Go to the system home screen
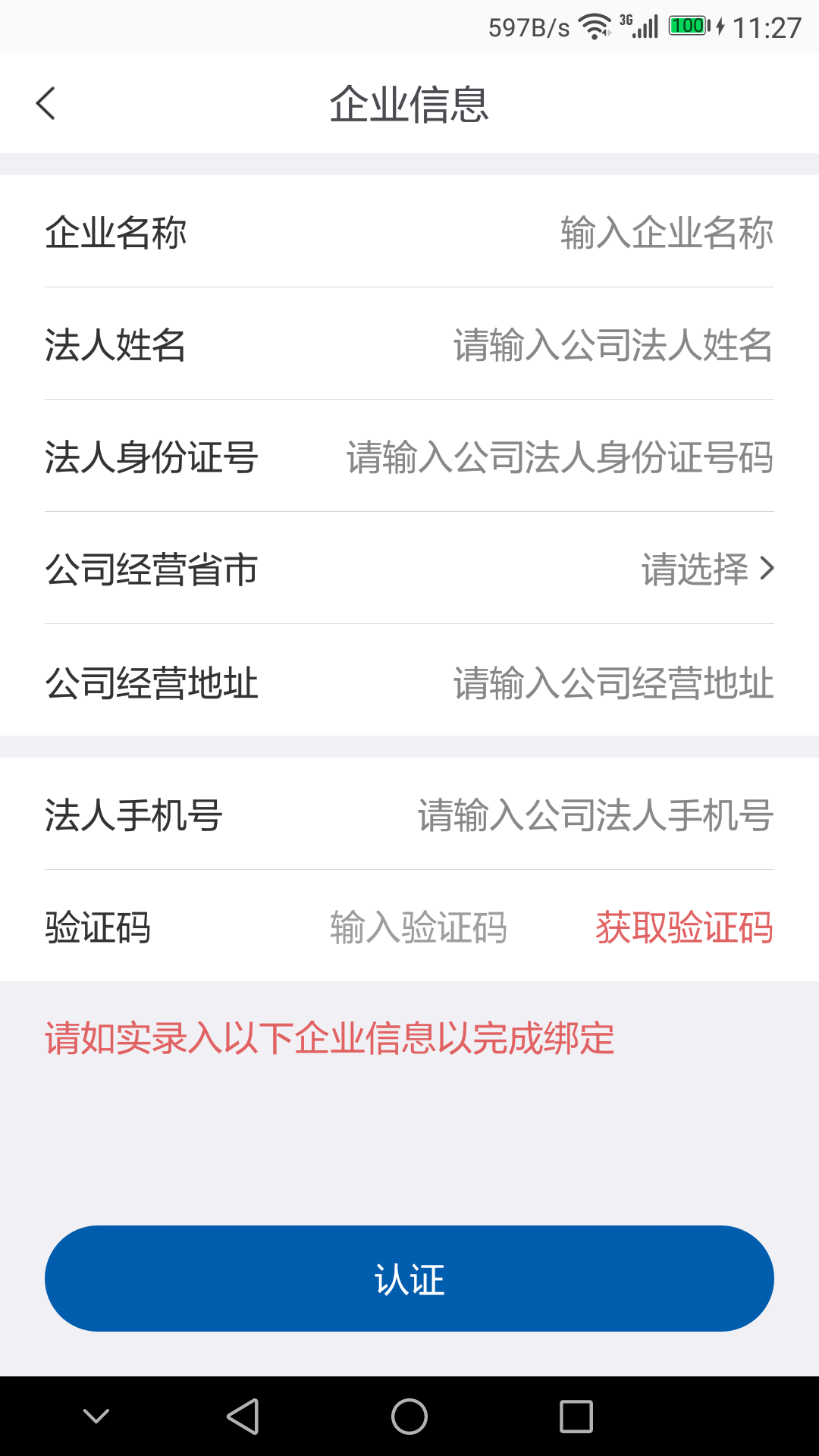 (409, 1417)
